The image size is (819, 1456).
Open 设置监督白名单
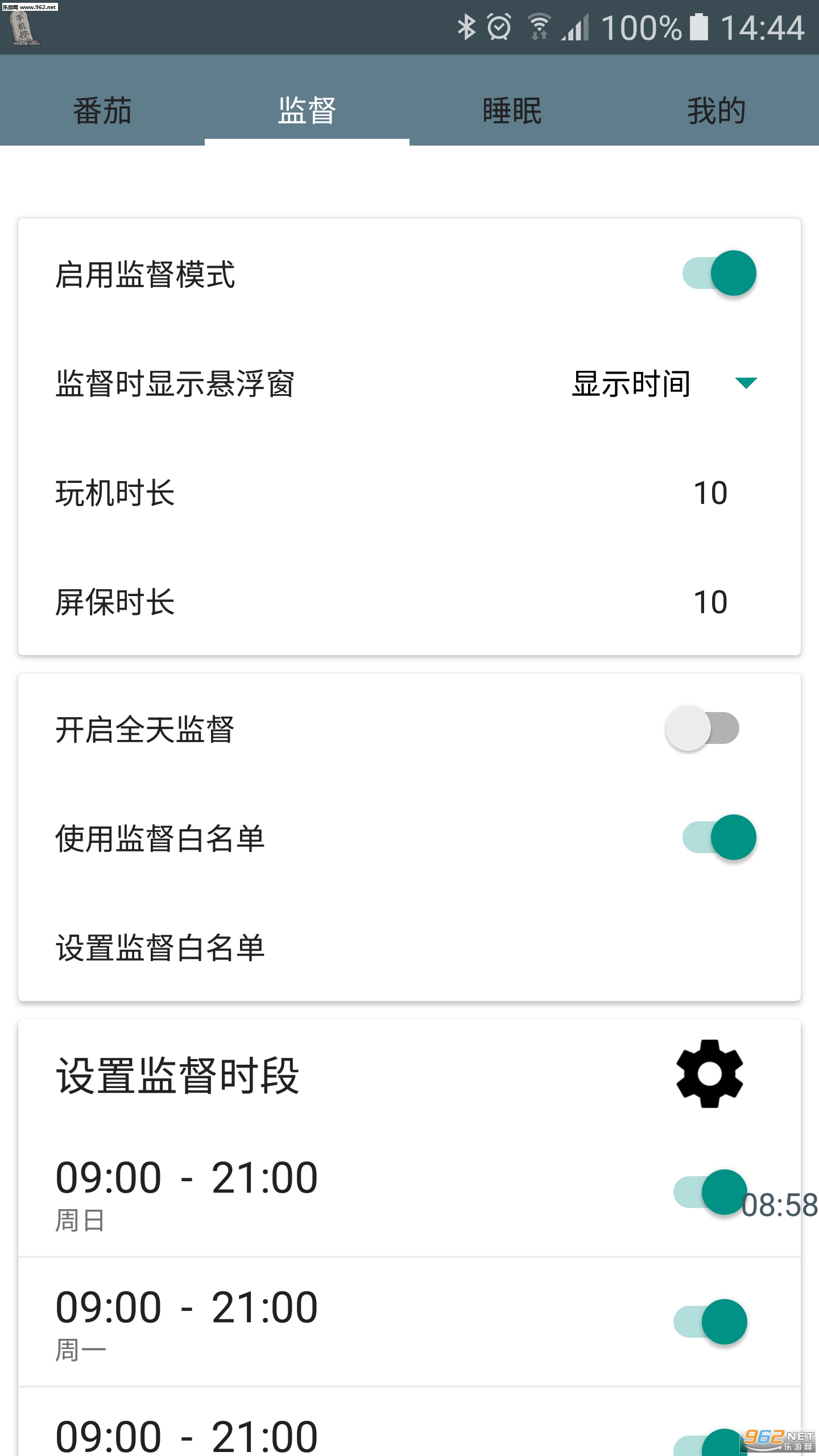pos(160,948)
